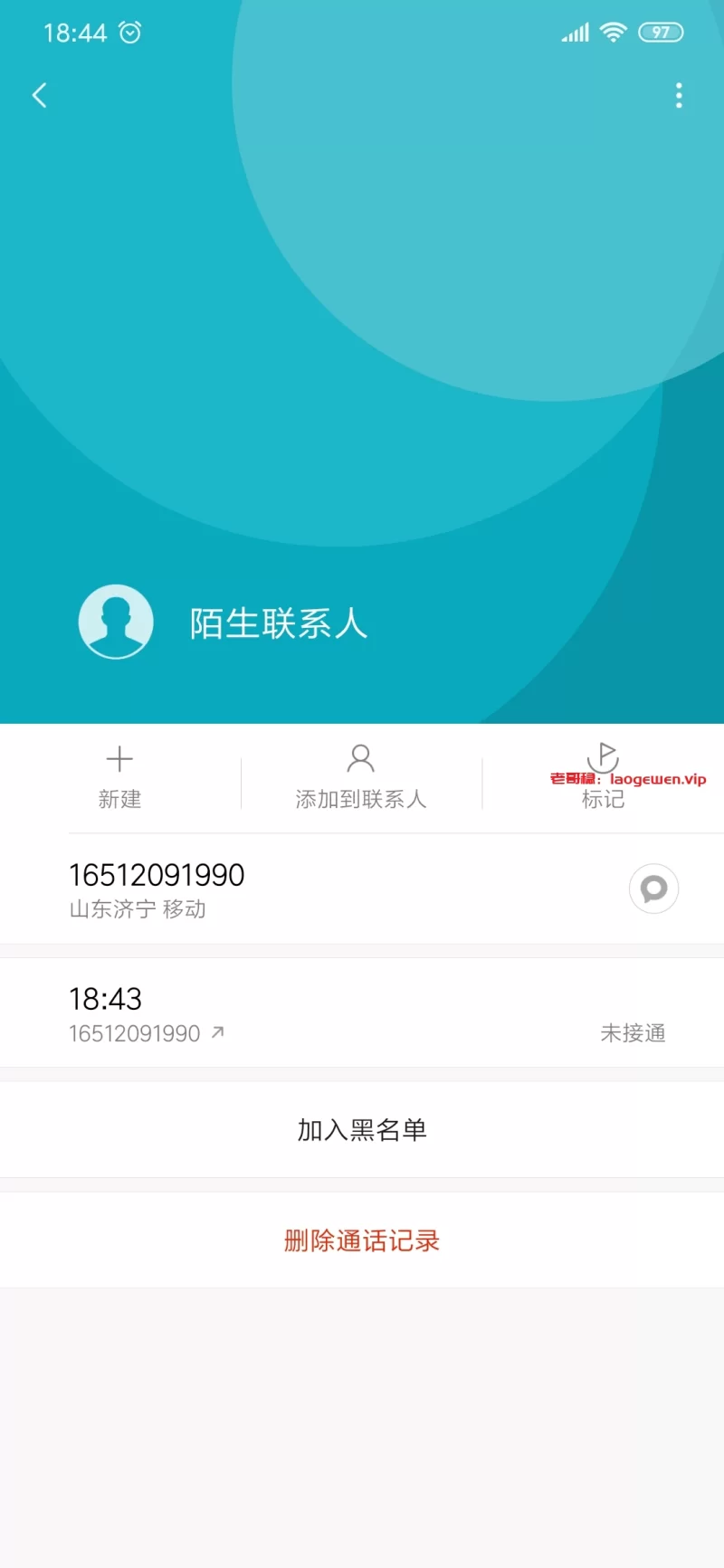724x1568 pixels.
Task: Open the 陌生联系人 avatar picture
Action: tap(116, 622)
